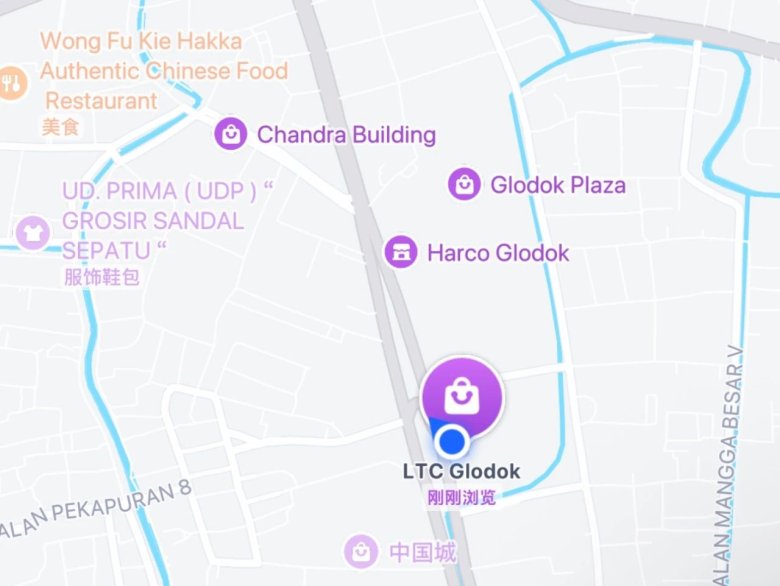Open UD. PRIMA Grosir Sandal Sepatu marker
Screen dimensions: 780x586
(32, 233)
